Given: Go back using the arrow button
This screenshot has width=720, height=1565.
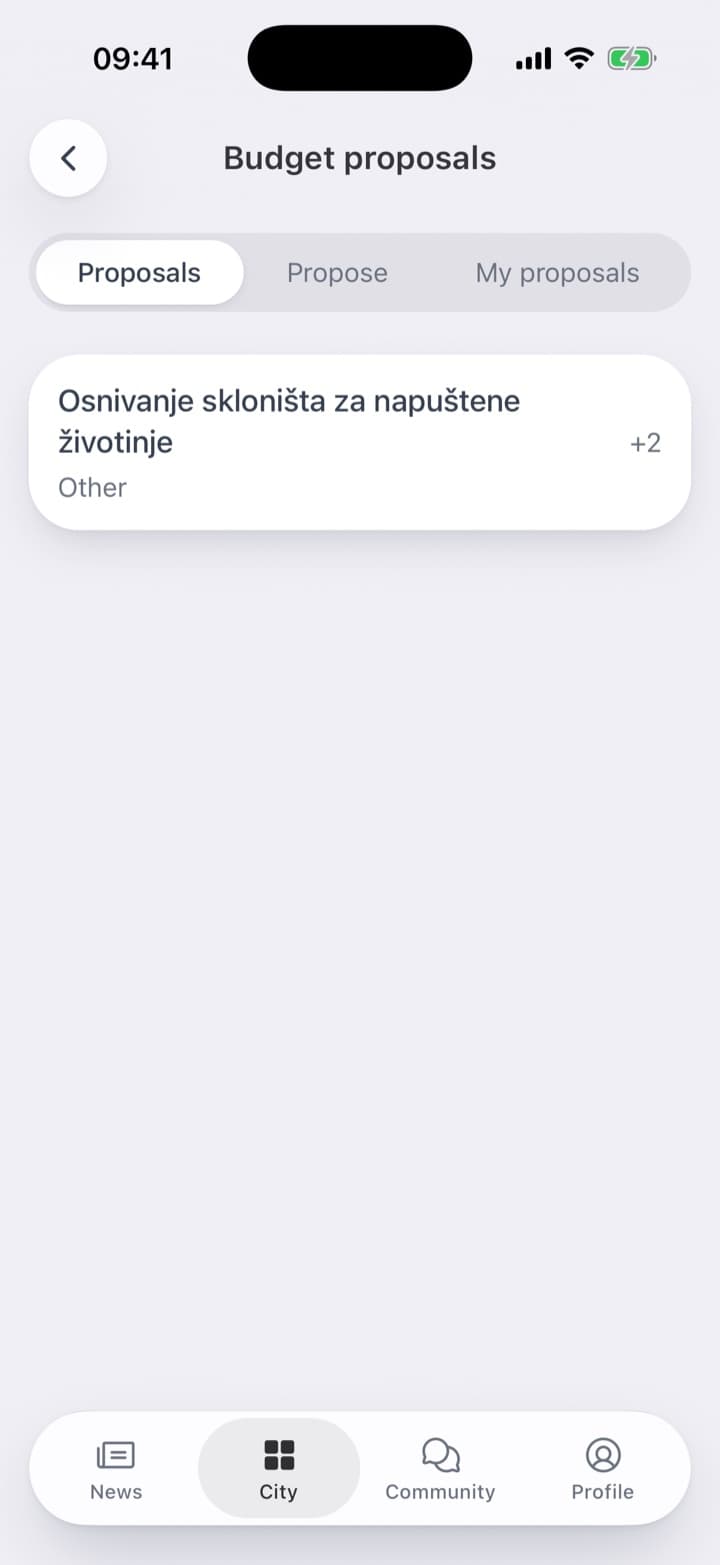Looking at the screenshot, I should pyautogui.click(x=68, y=158).
